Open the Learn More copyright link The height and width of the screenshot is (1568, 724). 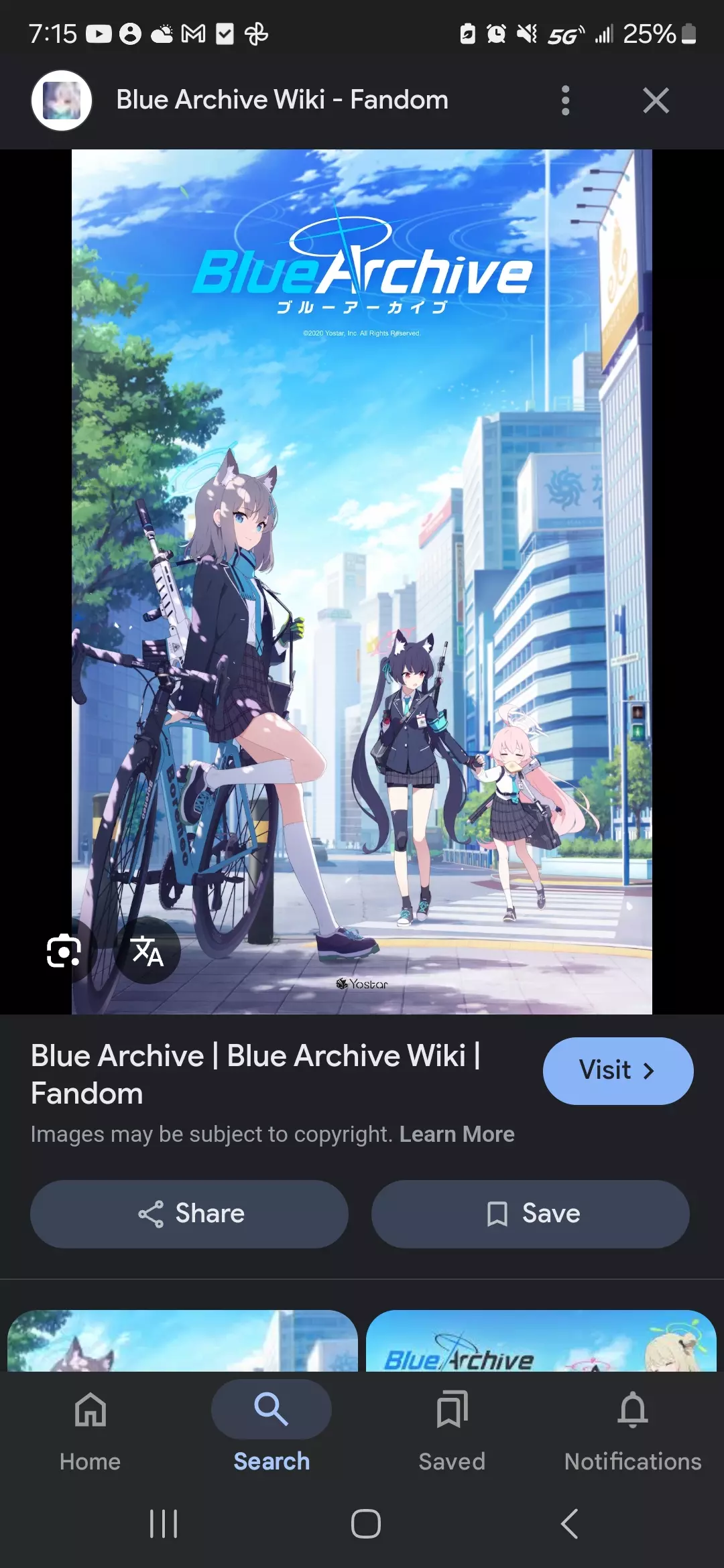[457, 1134]
